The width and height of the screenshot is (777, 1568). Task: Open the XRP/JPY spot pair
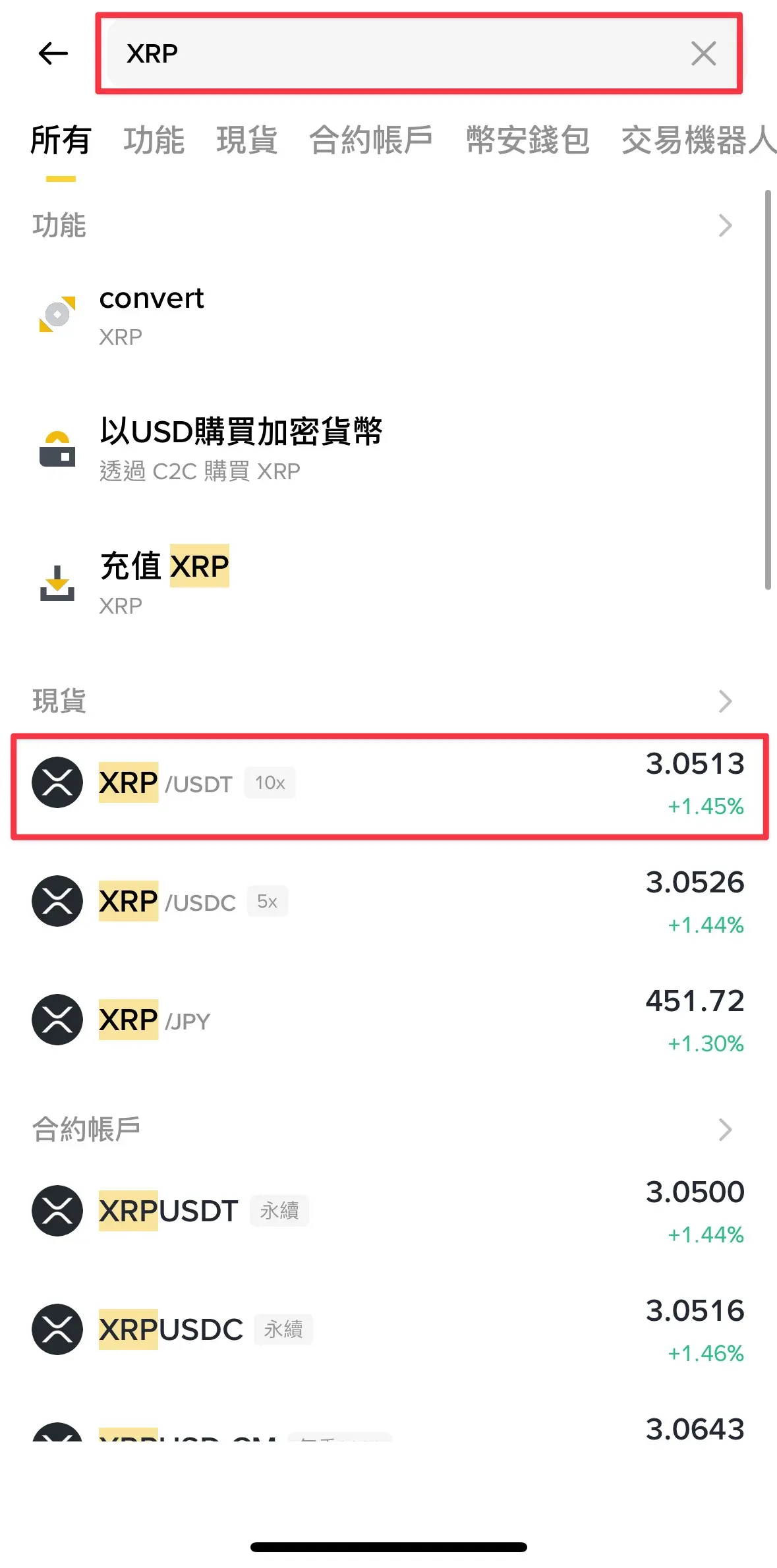coord(389,1020)
